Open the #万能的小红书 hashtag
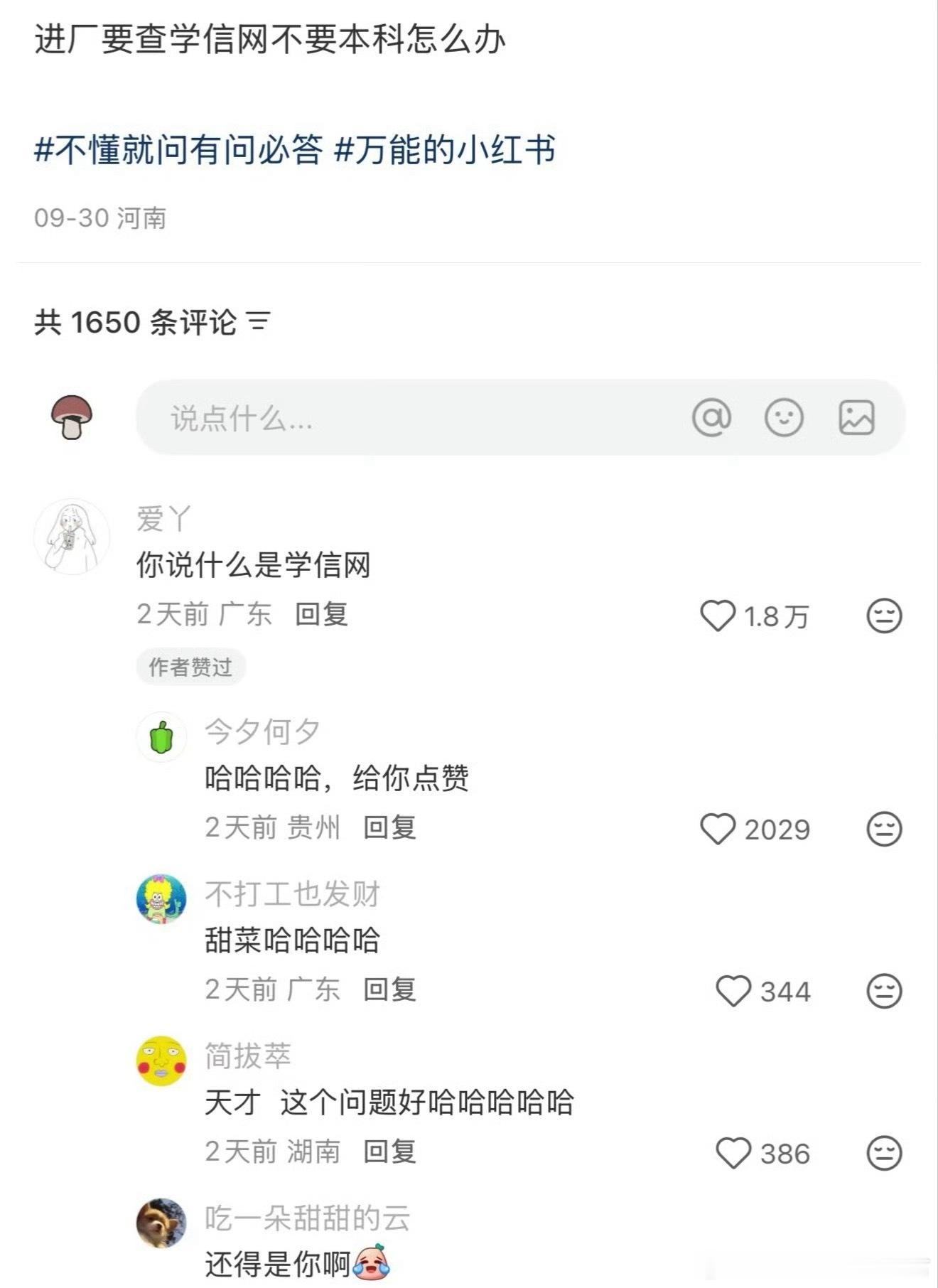The image size is (938, 1288). point(445,150)
